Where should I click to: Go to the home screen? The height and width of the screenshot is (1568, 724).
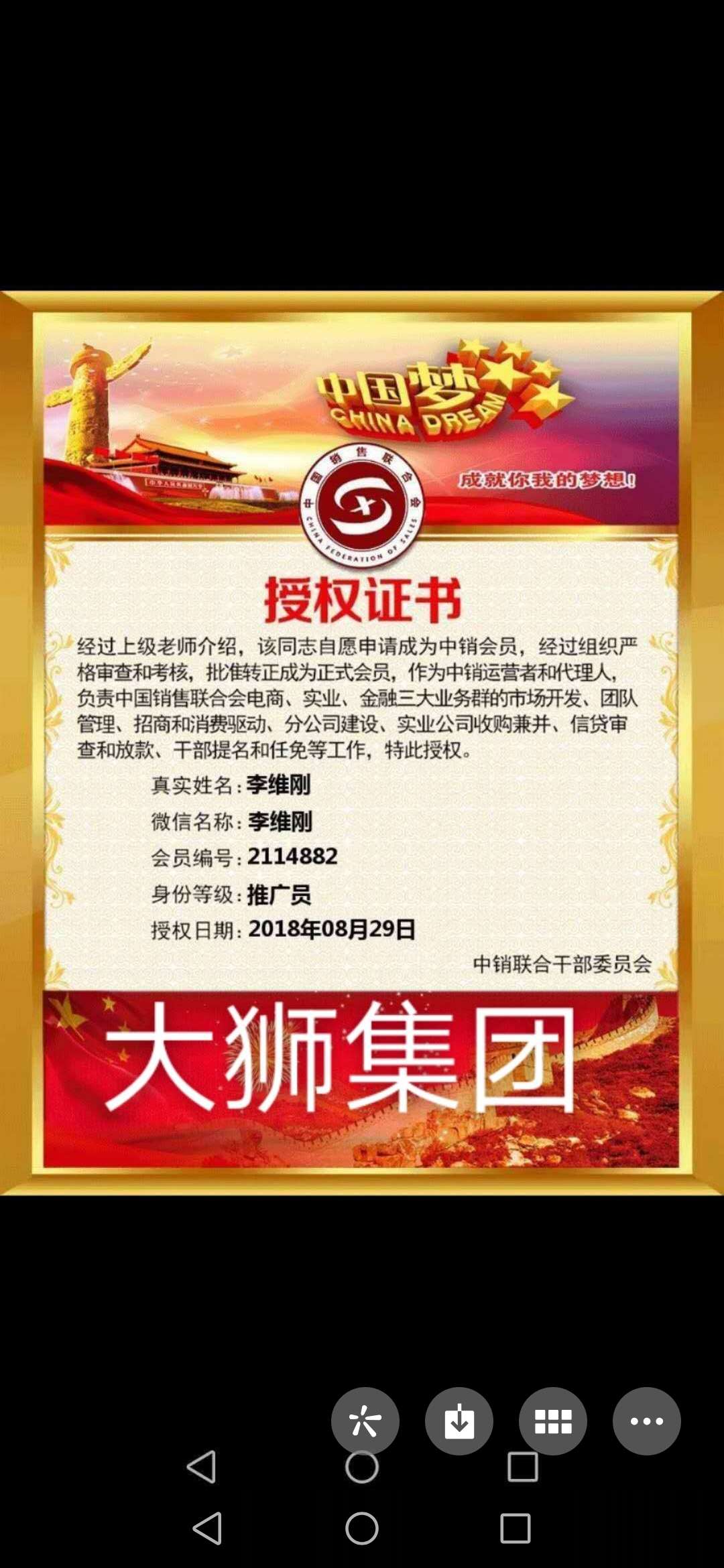click(362, 1528)
